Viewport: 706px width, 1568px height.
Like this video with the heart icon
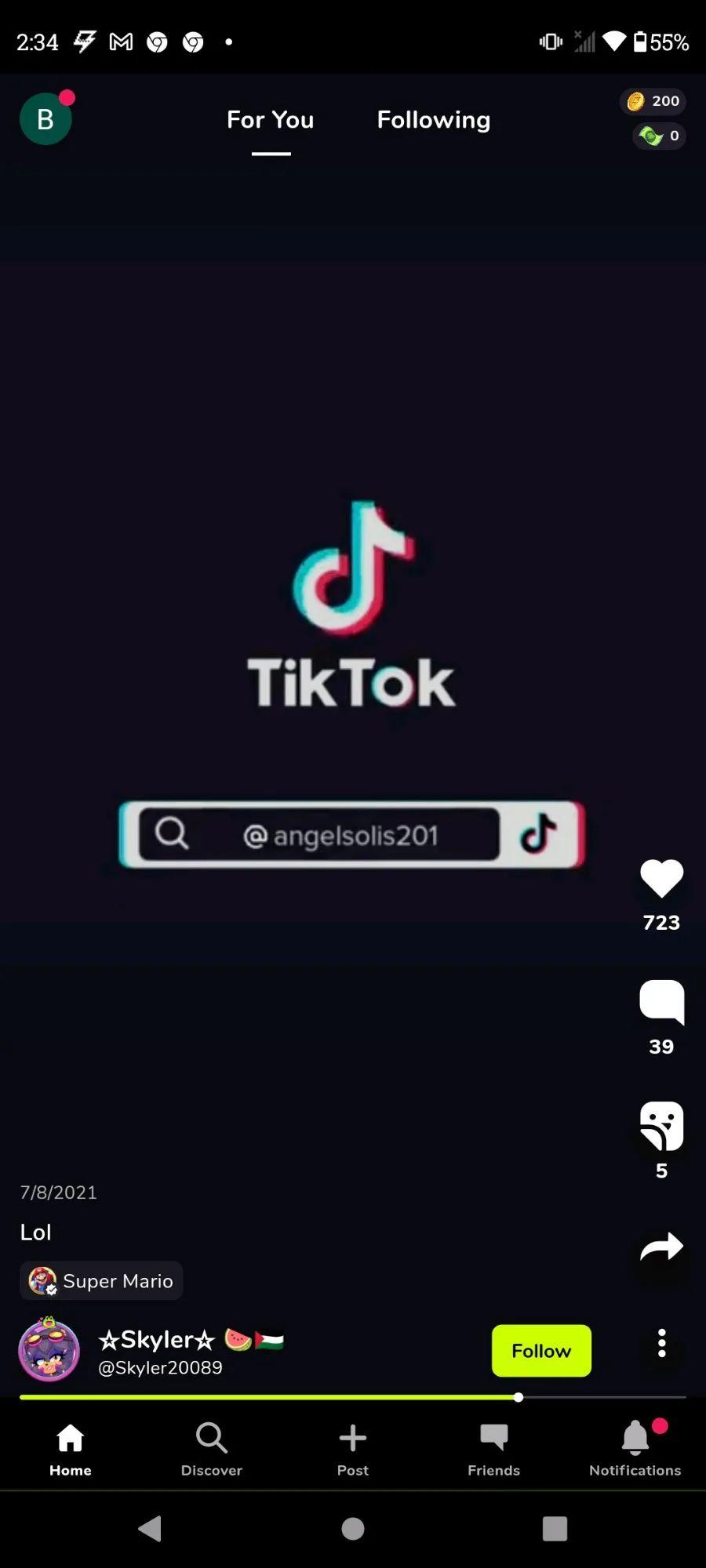click(x=661, y=878)
